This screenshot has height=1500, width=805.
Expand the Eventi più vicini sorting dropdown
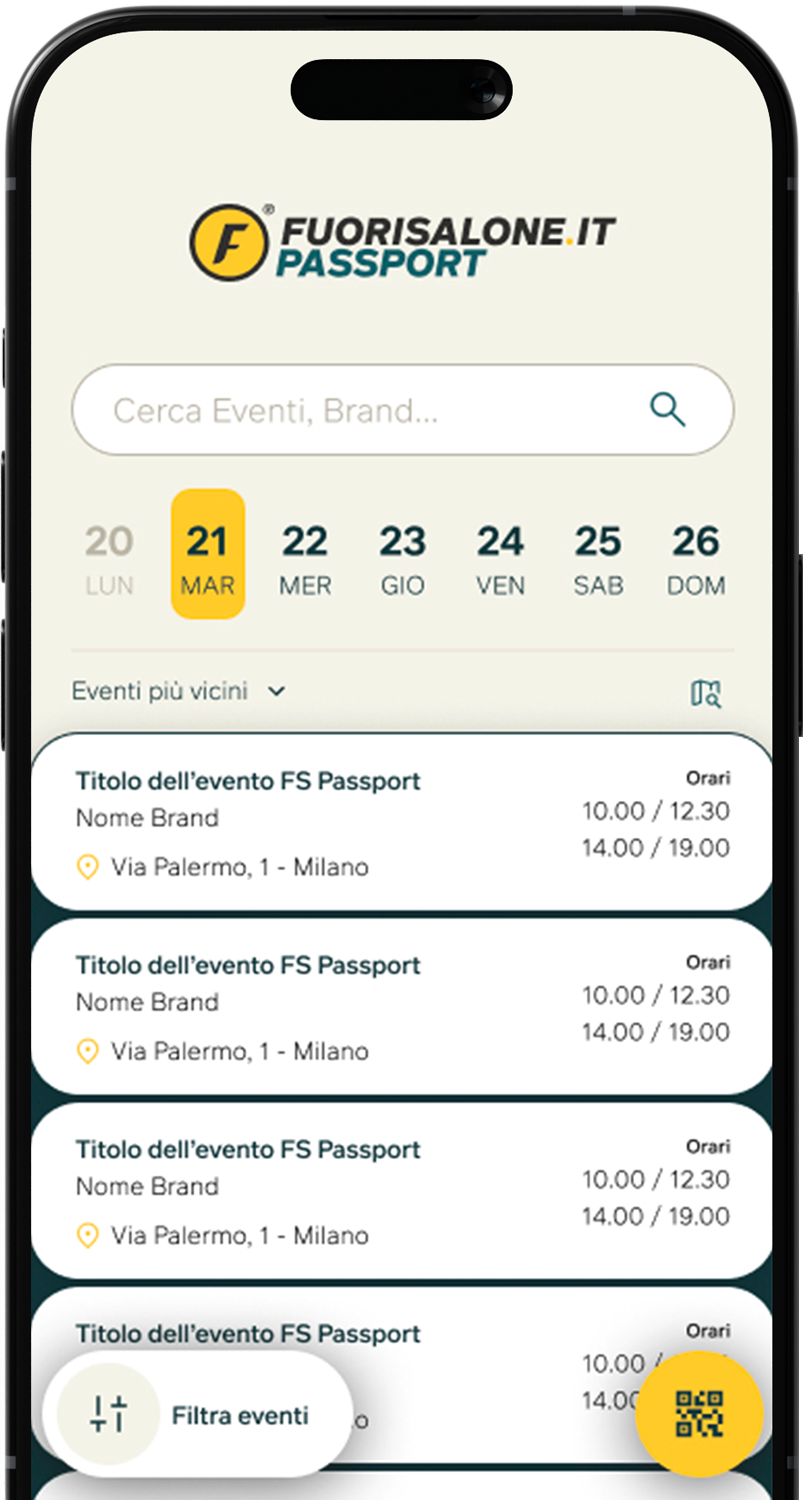(x=179, y=691)
